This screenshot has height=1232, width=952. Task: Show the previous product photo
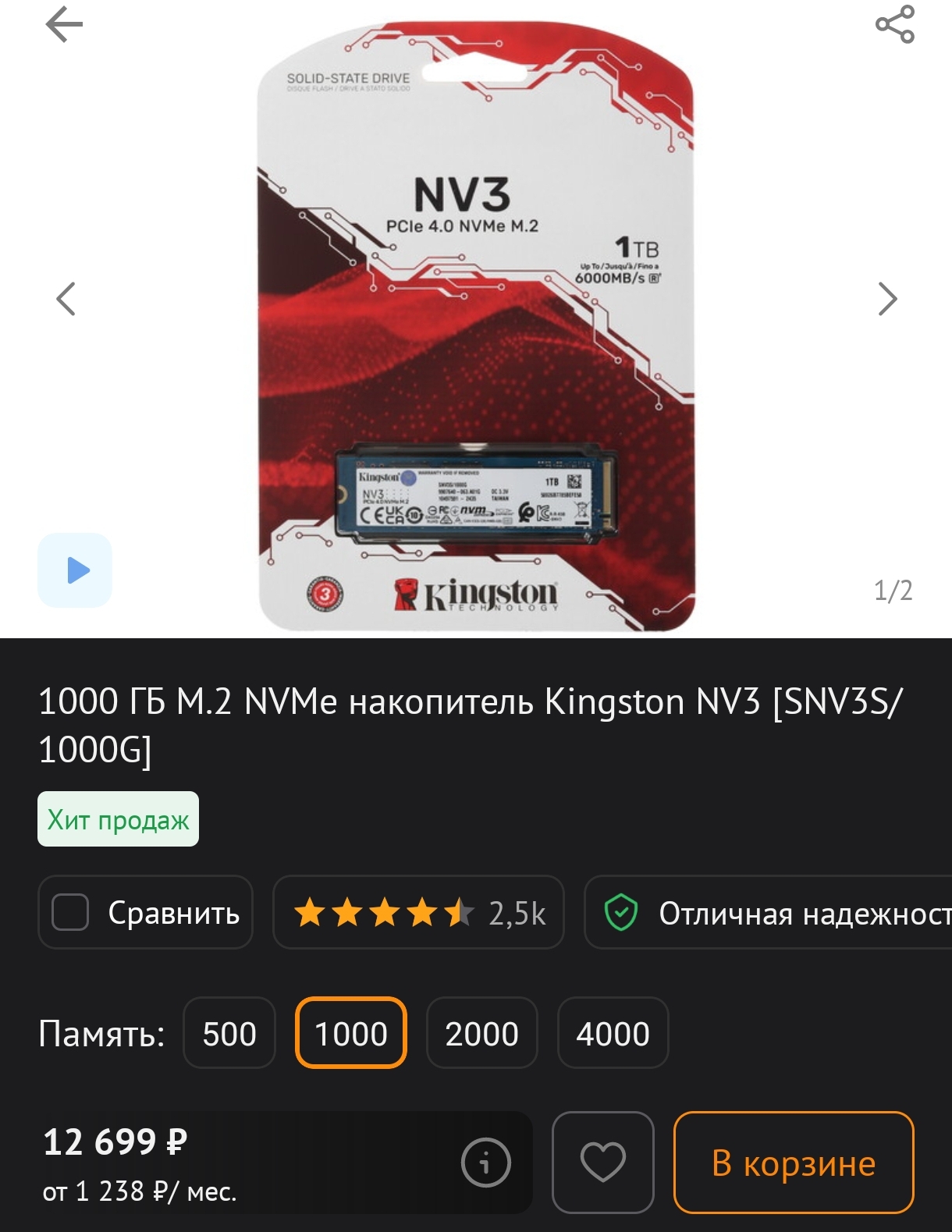coord(66,298)
